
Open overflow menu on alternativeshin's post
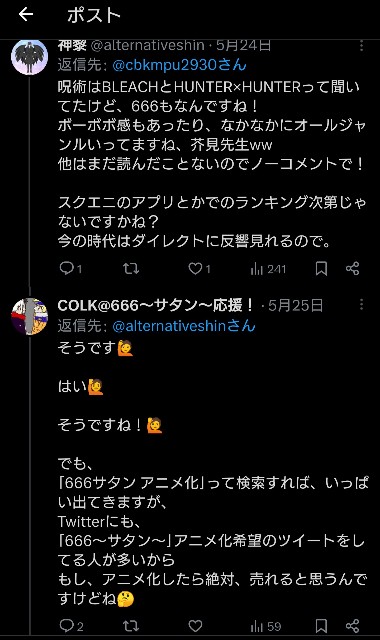361,46
